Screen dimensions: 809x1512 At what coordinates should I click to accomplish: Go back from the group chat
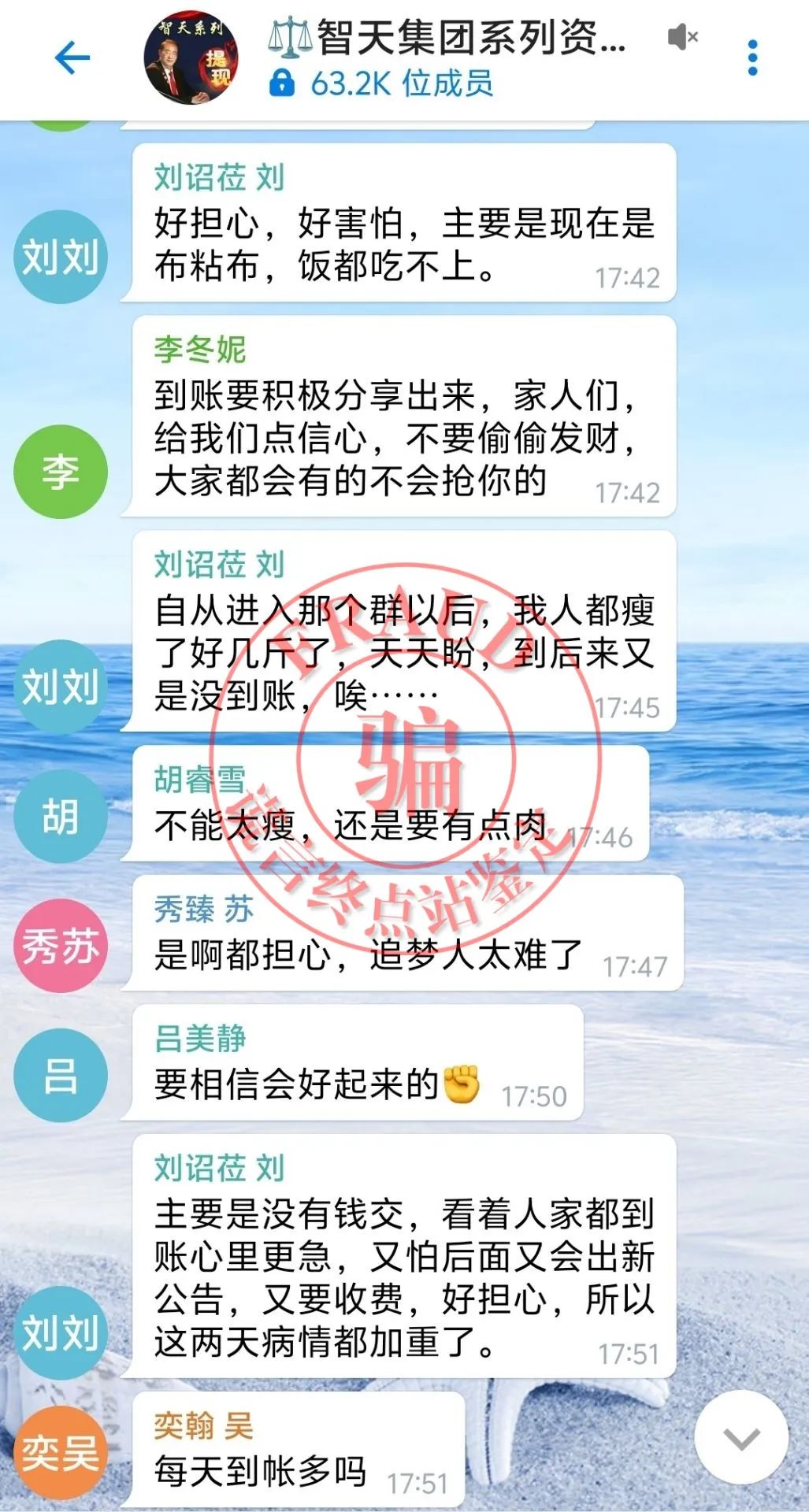point(72,58)
